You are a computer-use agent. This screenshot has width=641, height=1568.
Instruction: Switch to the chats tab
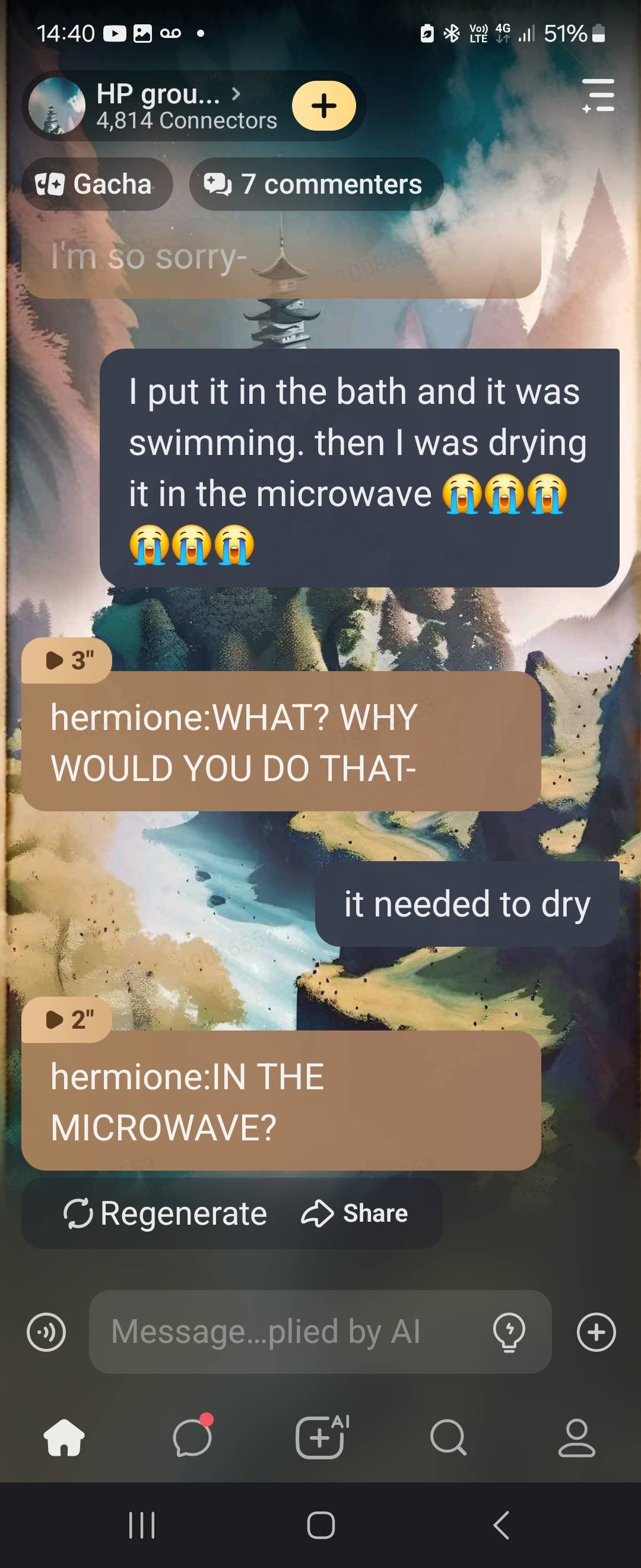(192, 1438)
